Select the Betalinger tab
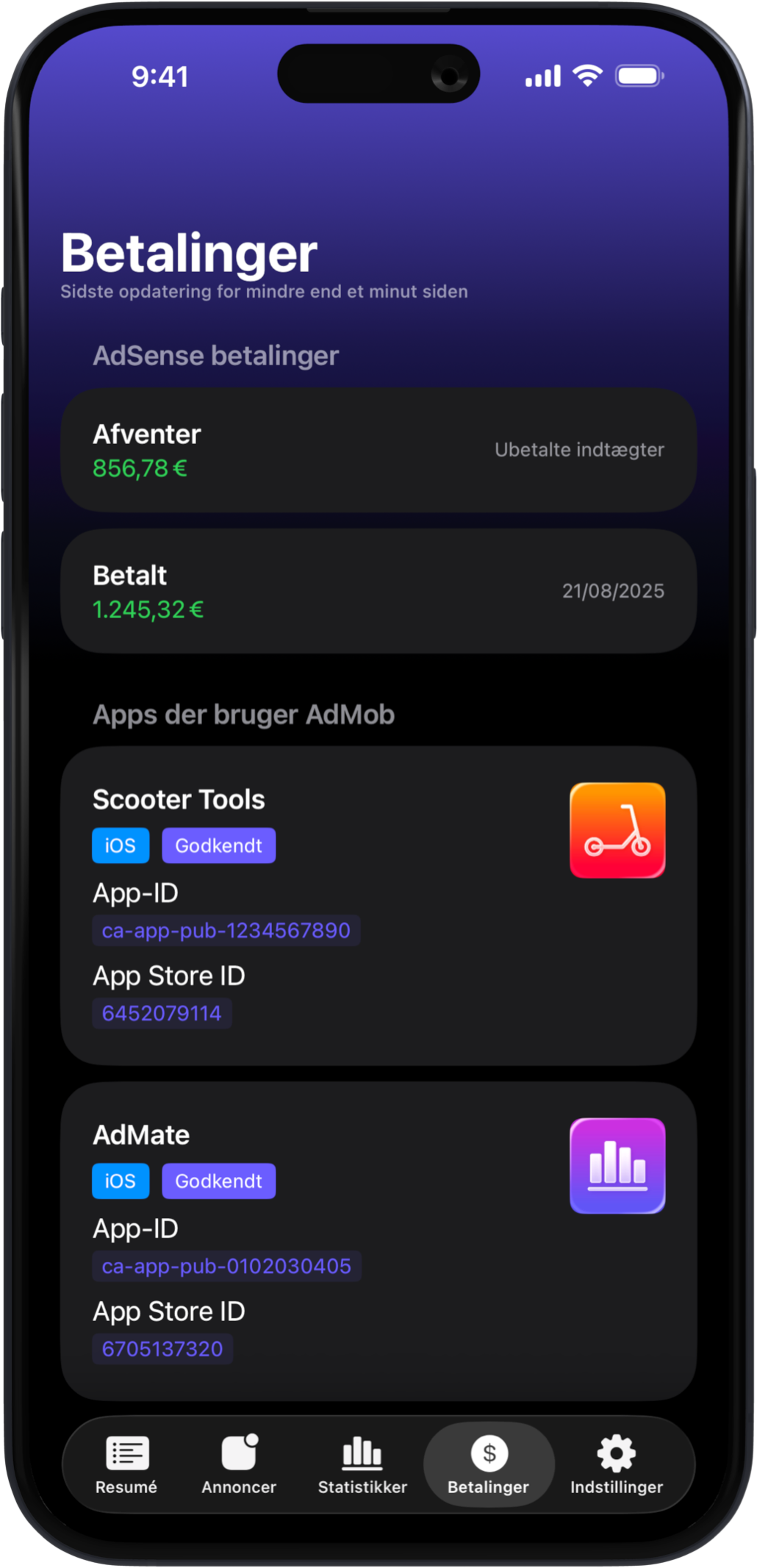Screen dimensions: 757x1568 [489, 1464]
